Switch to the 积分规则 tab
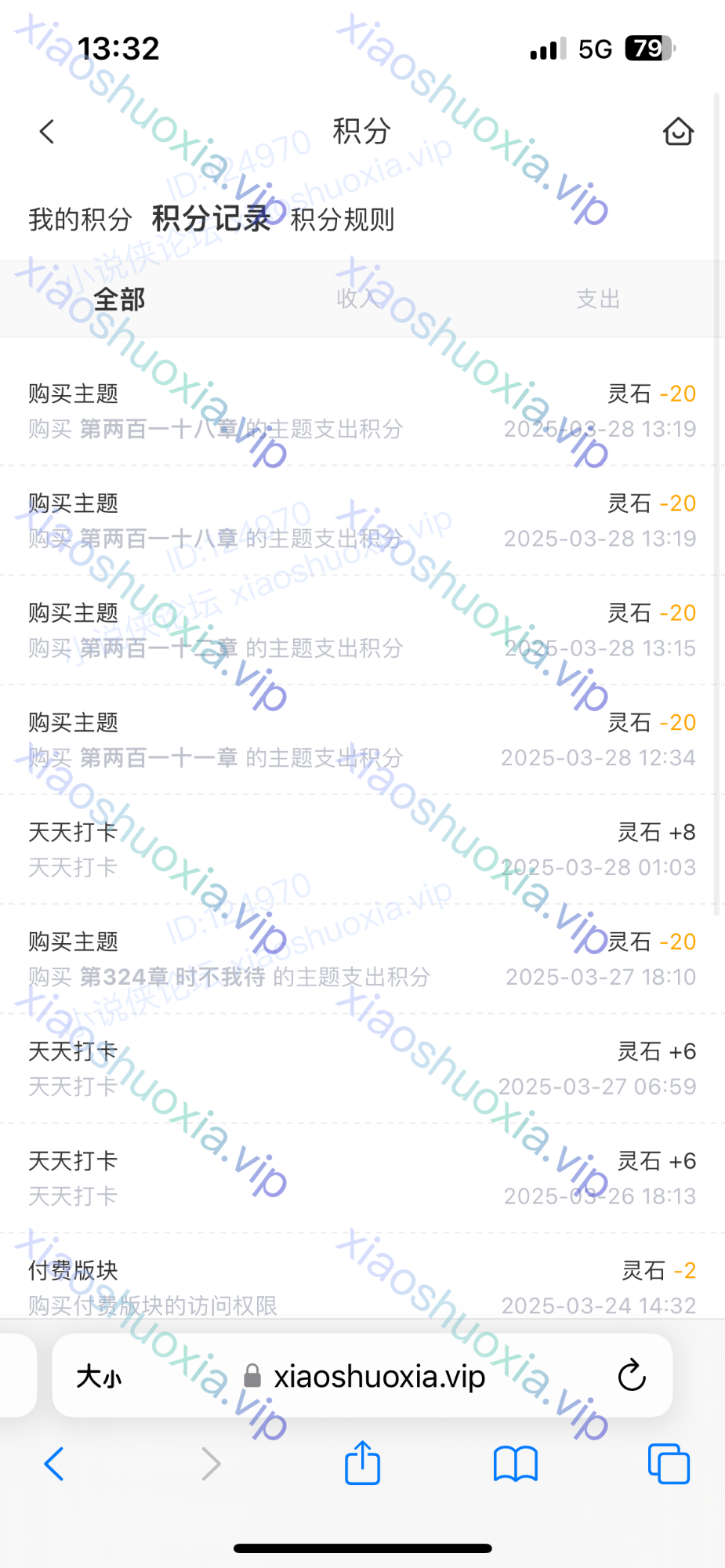The height and width of the screenshot is (1568, 725). coord(343,220)
